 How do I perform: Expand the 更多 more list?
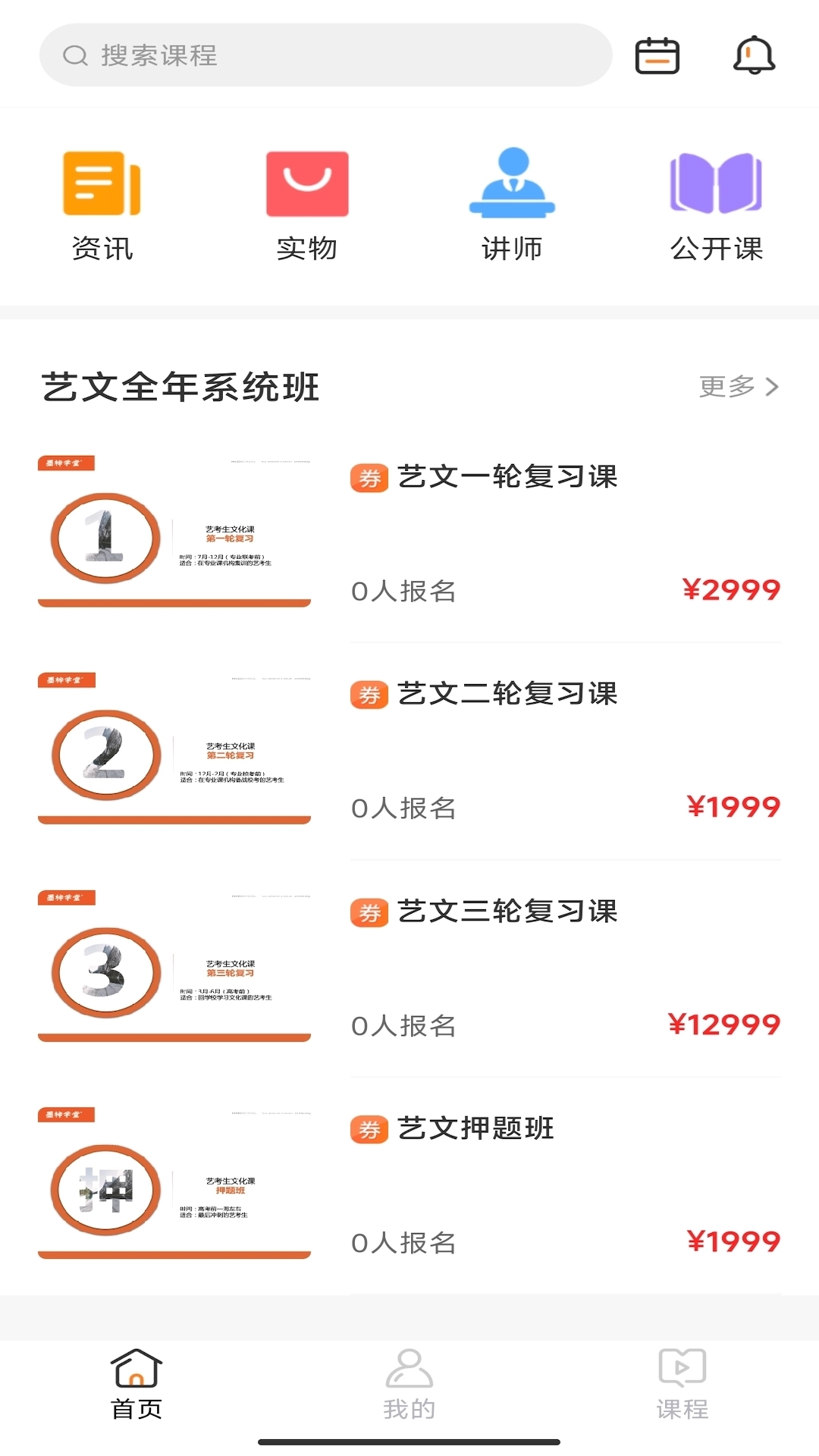(x=726, y=387)
